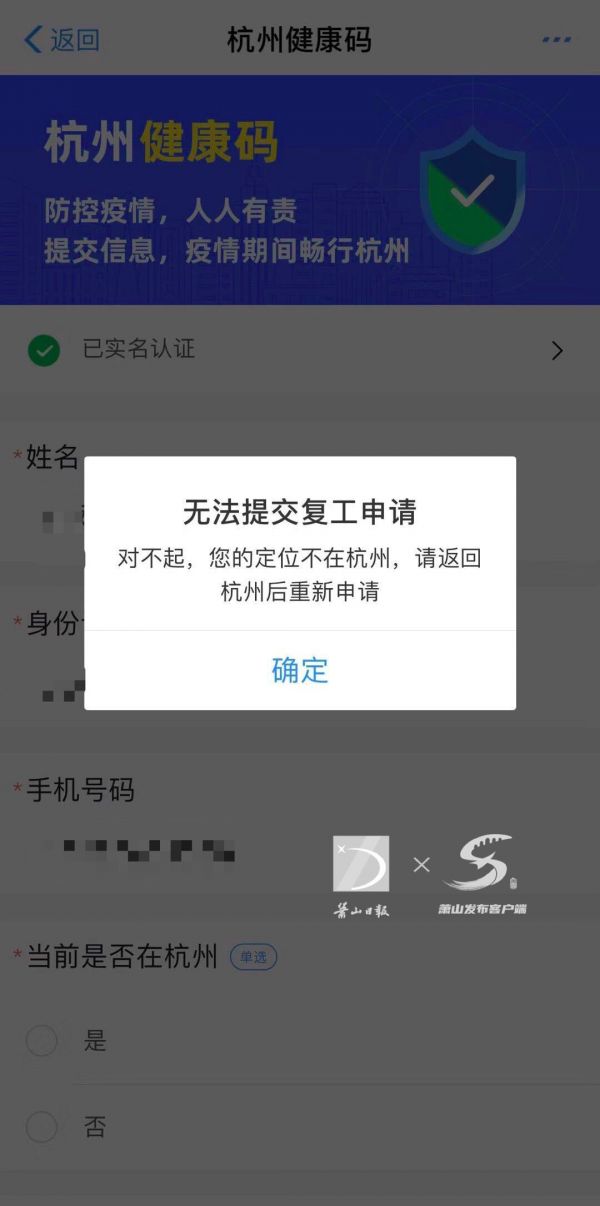Open the three-dot overflow menu

coord(557,40)
